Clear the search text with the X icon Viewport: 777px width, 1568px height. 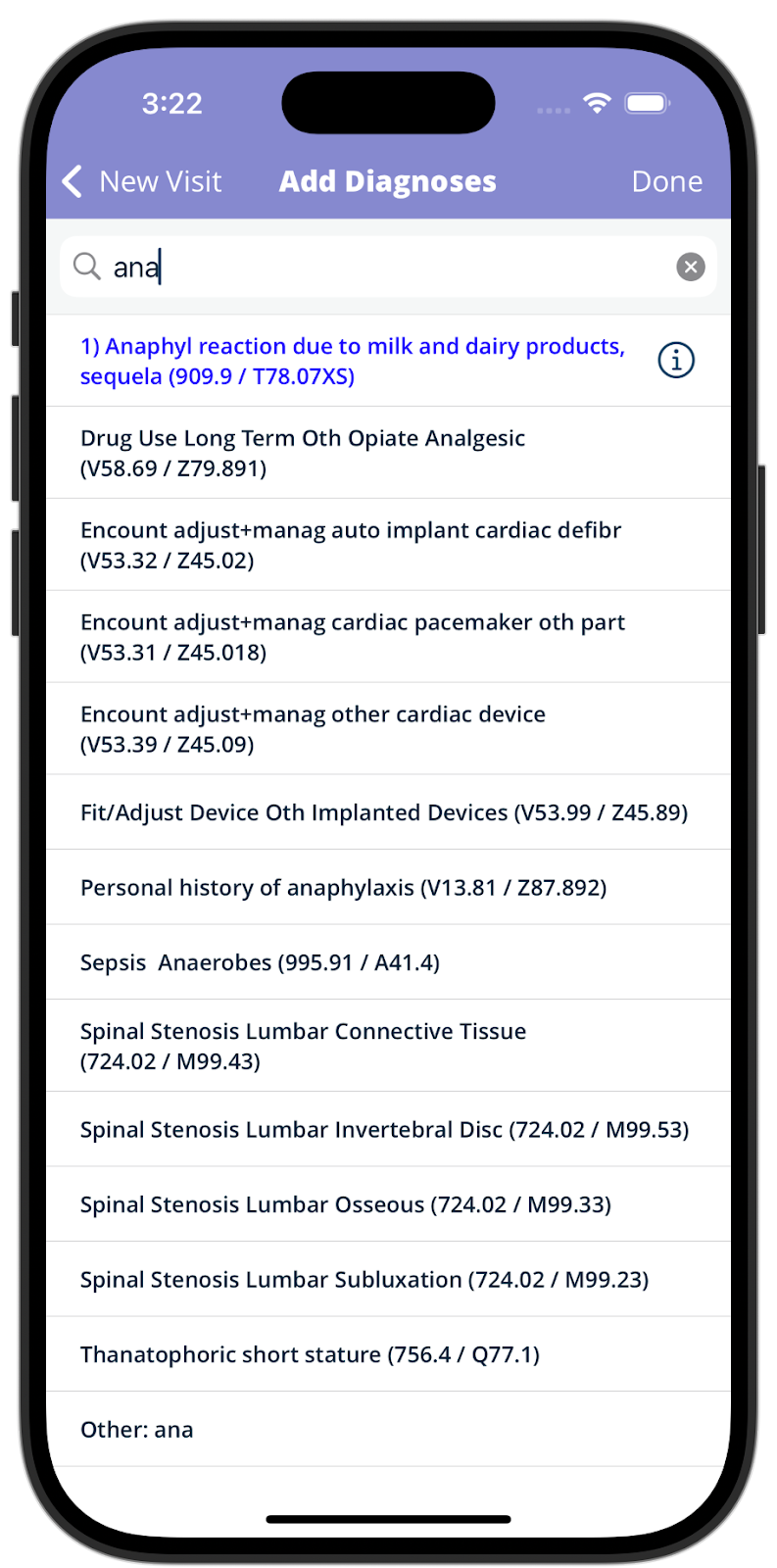[691, 267]
